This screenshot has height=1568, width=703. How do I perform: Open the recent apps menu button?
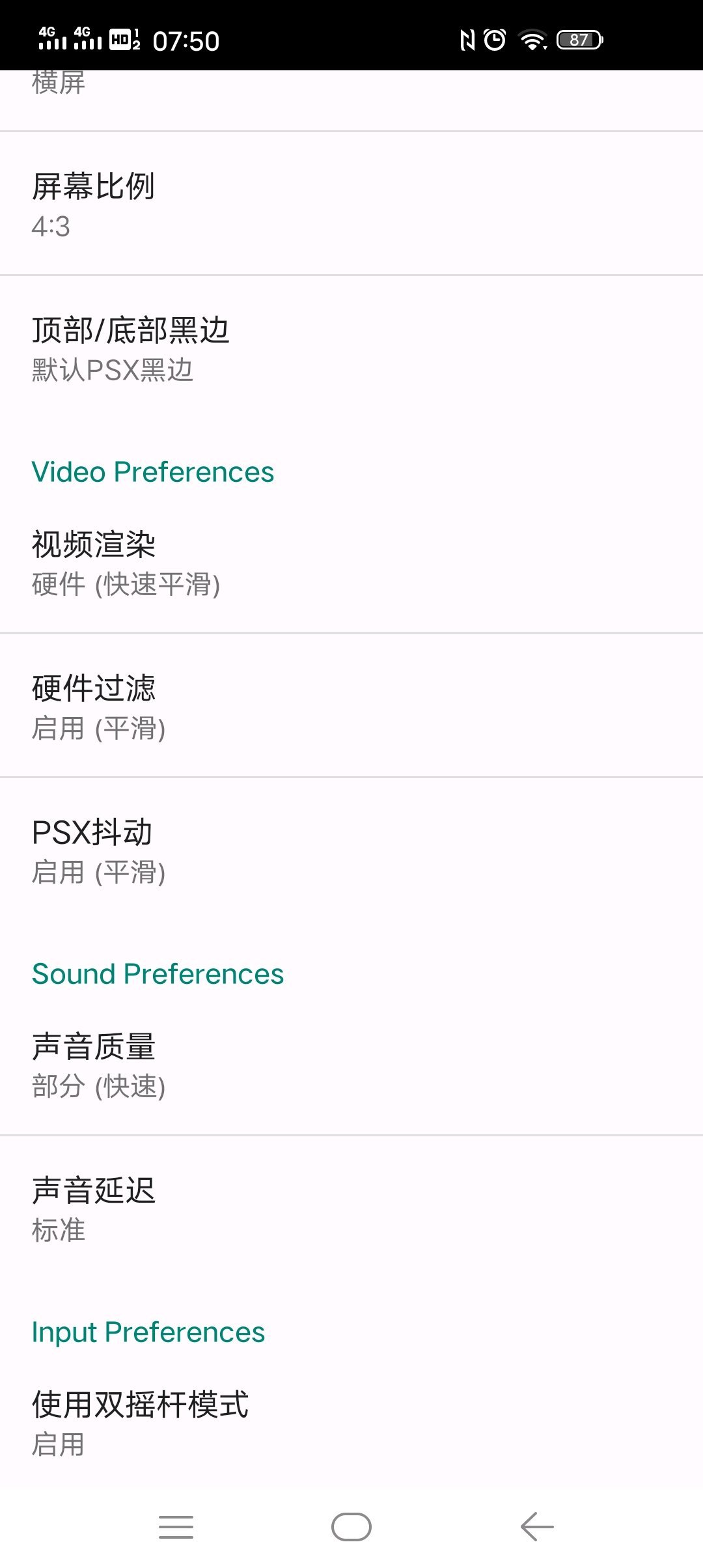point(176,1527)
